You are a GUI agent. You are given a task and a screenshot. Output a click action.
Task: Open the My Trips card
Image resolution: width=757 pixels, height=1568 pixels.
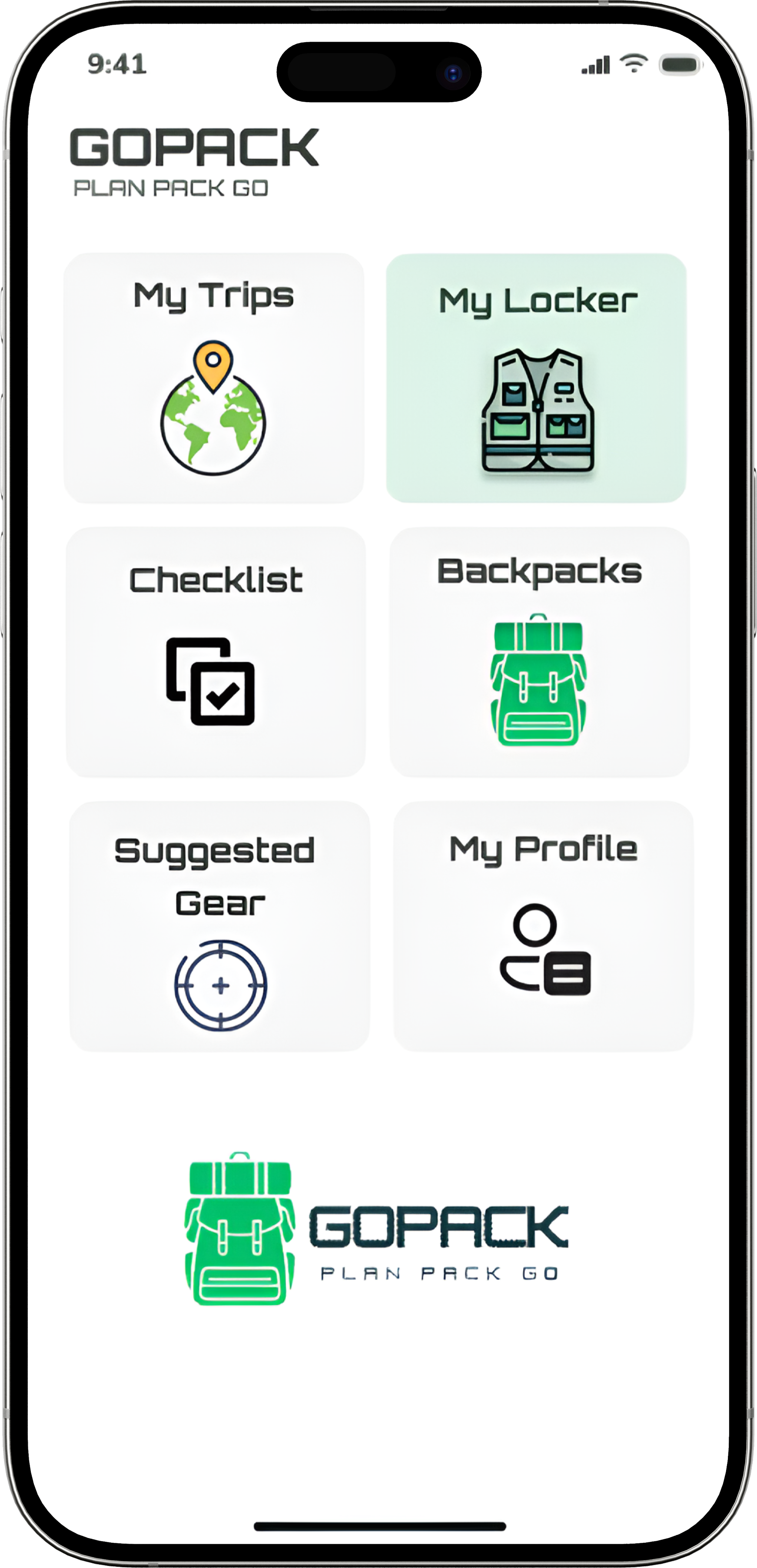[214, 378]
